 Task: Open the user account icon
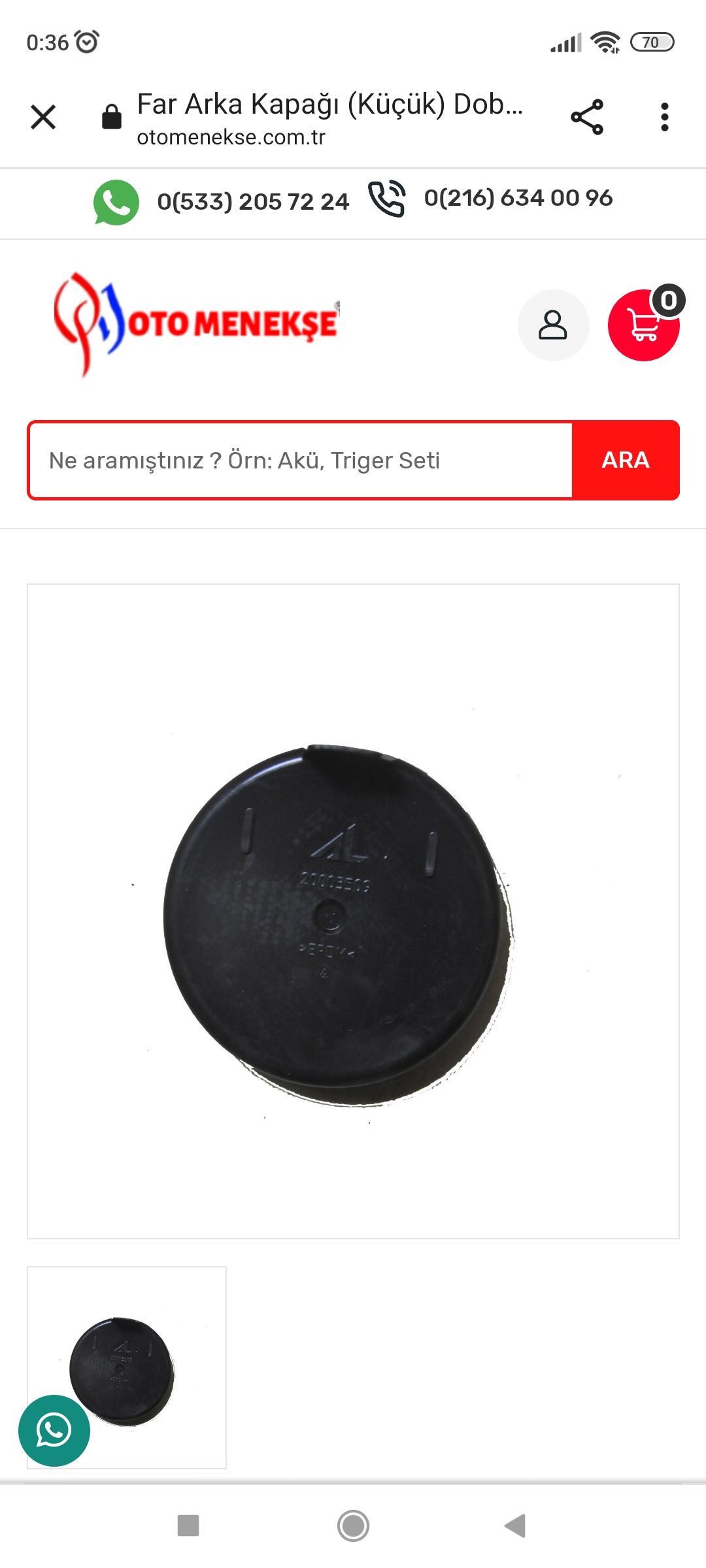[x=553, y=325]
